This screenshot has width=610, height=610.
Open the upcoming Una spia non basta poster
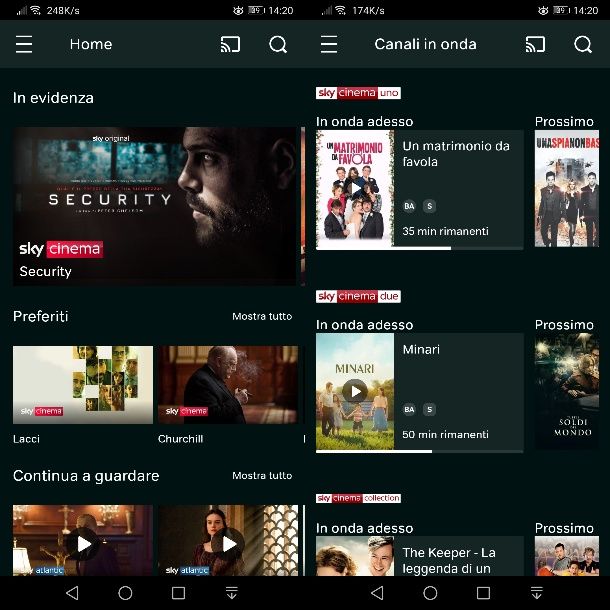coord(567,189)
